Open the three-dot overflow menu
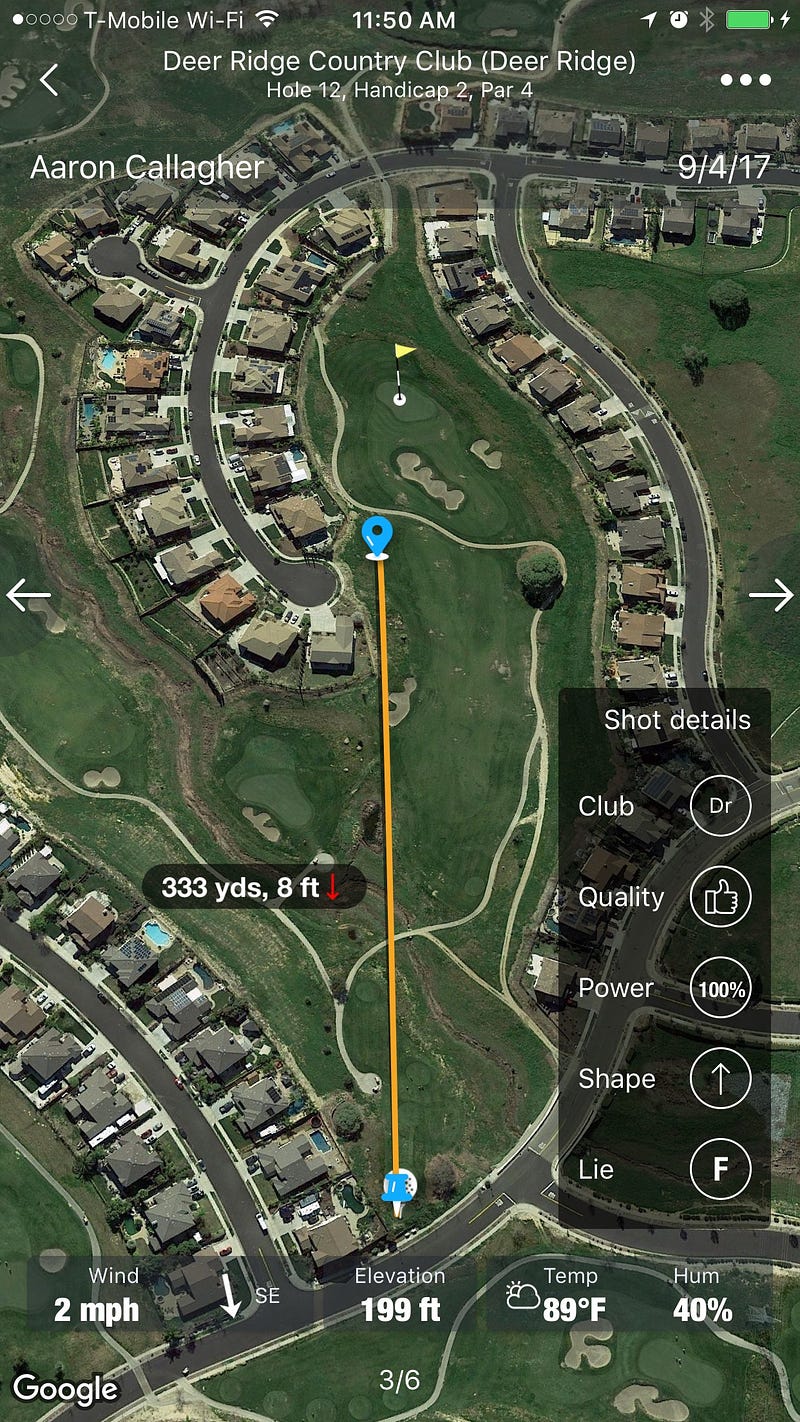 tap(745, 80)
